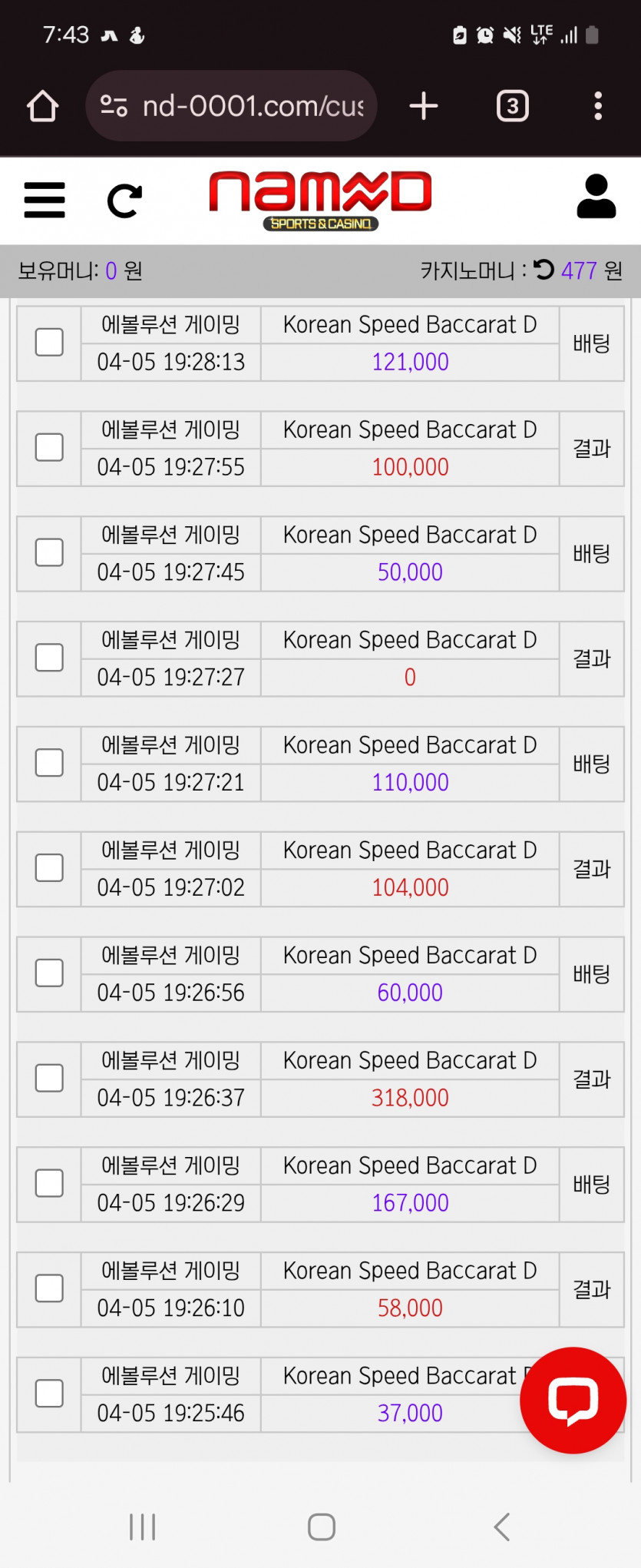Open the red live chat bubble
The width and height of the screenshot is (641, 1568).
pyautogui.click(x=573, y=1400)
